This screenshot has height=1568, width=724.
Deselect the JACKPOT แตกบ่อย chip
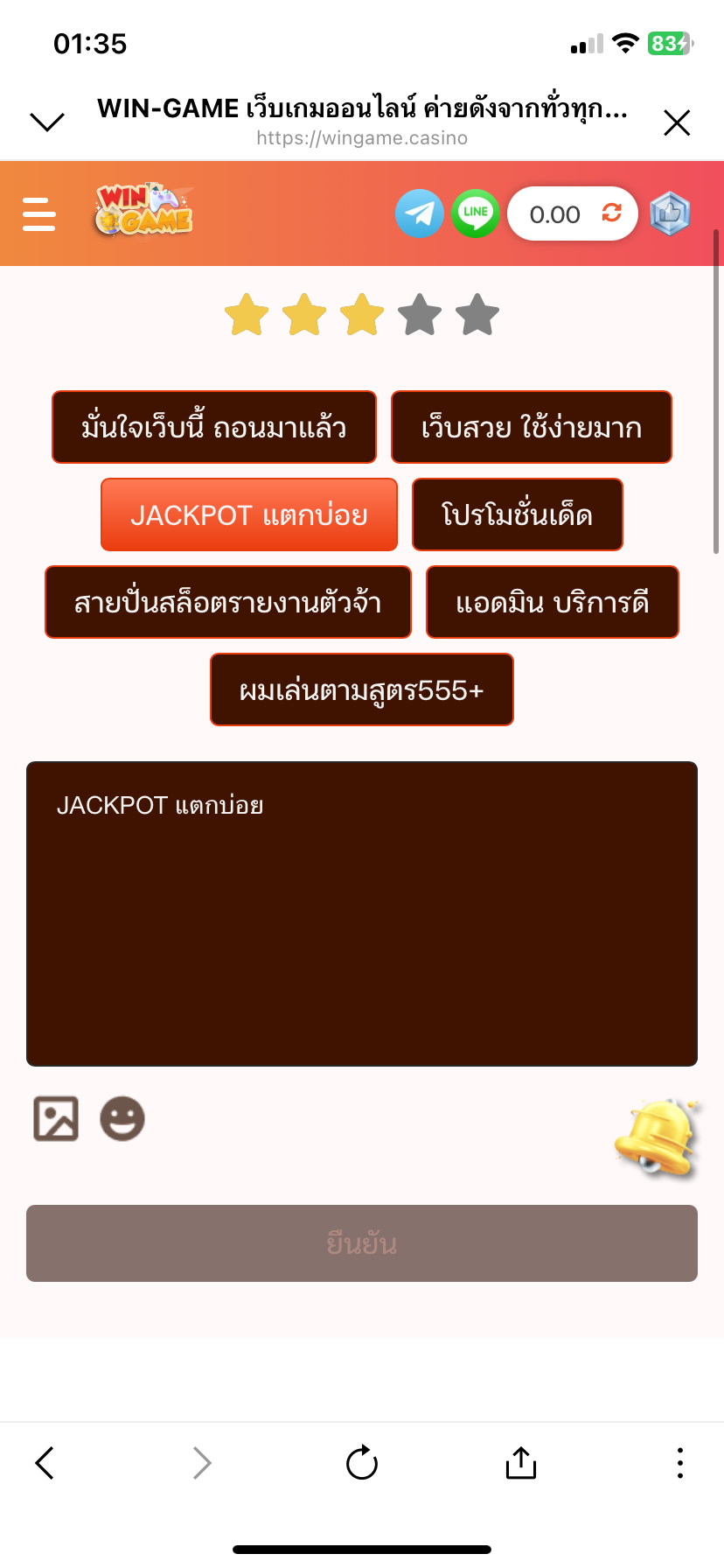click(x=249, y=514)
